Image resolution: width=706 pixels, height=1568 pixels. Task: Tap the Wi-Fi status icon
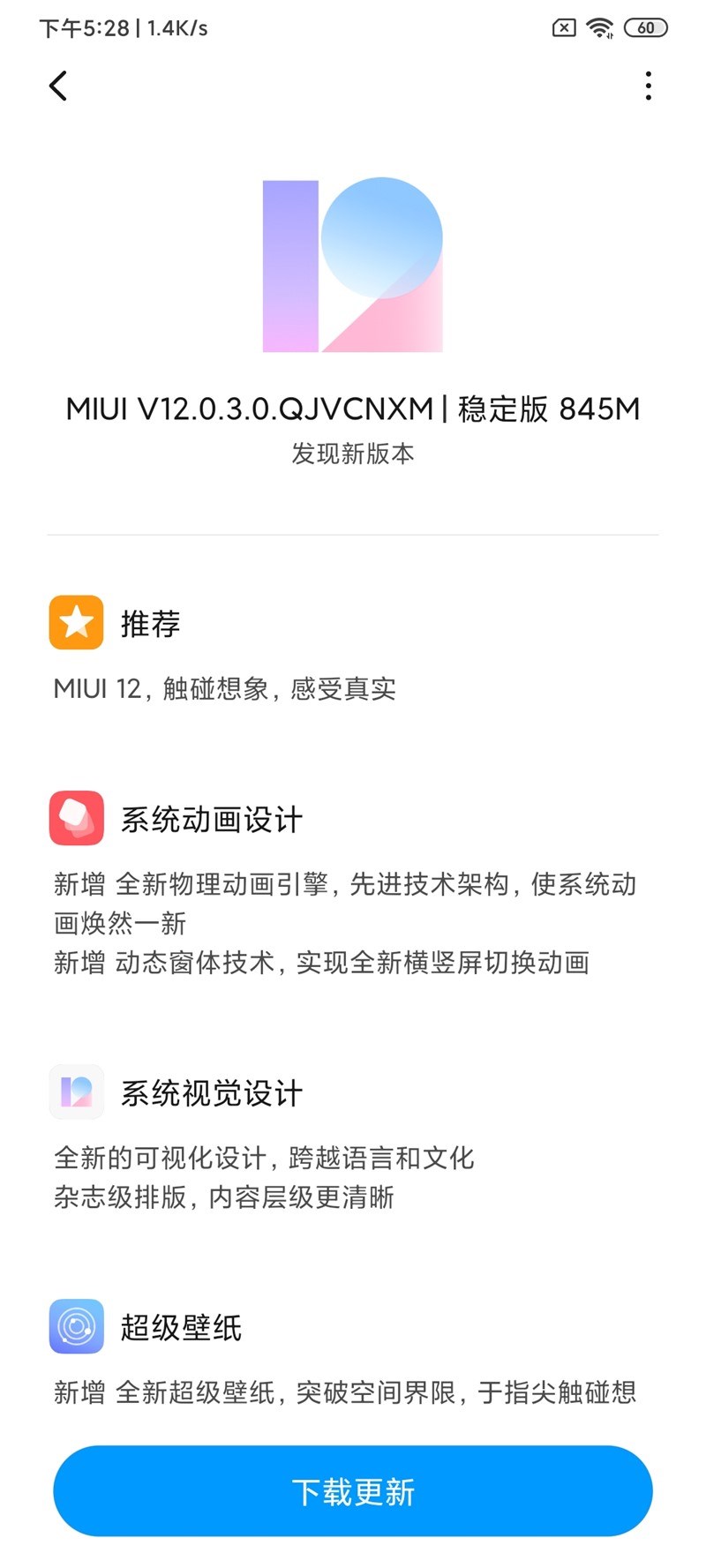tap(601, 27)
